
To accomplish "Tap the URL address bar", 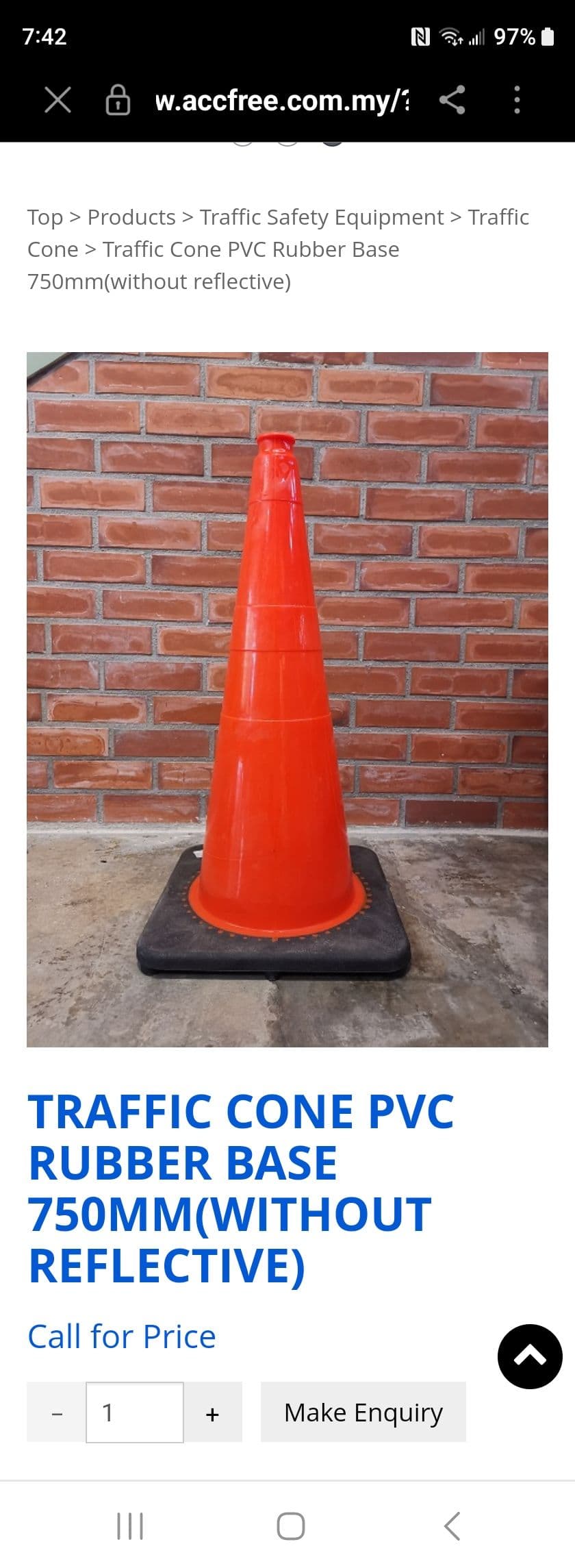I will (x=281, y=101).
